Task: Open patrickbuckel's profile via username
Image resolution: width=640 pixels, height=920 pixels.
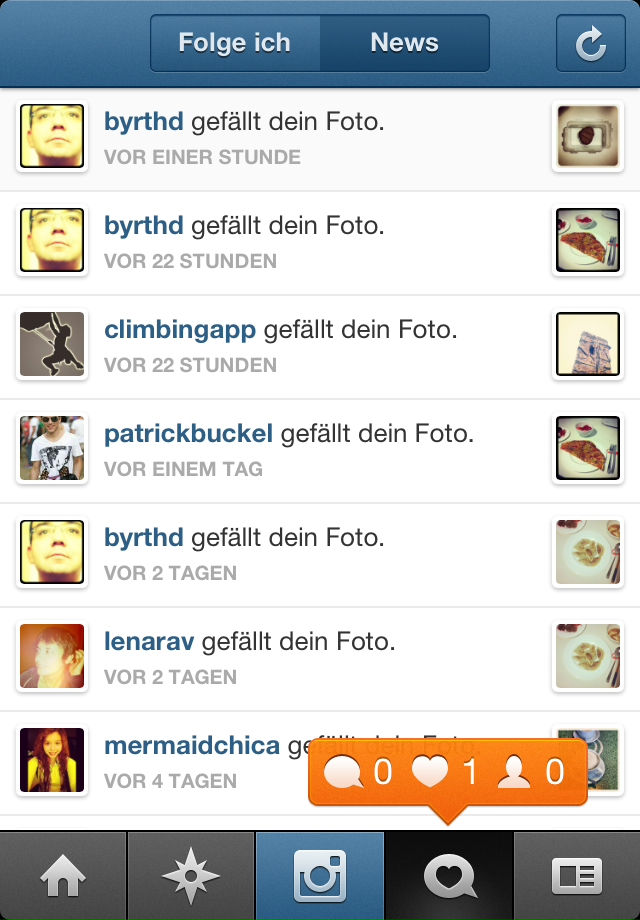Action: (188, 433)
